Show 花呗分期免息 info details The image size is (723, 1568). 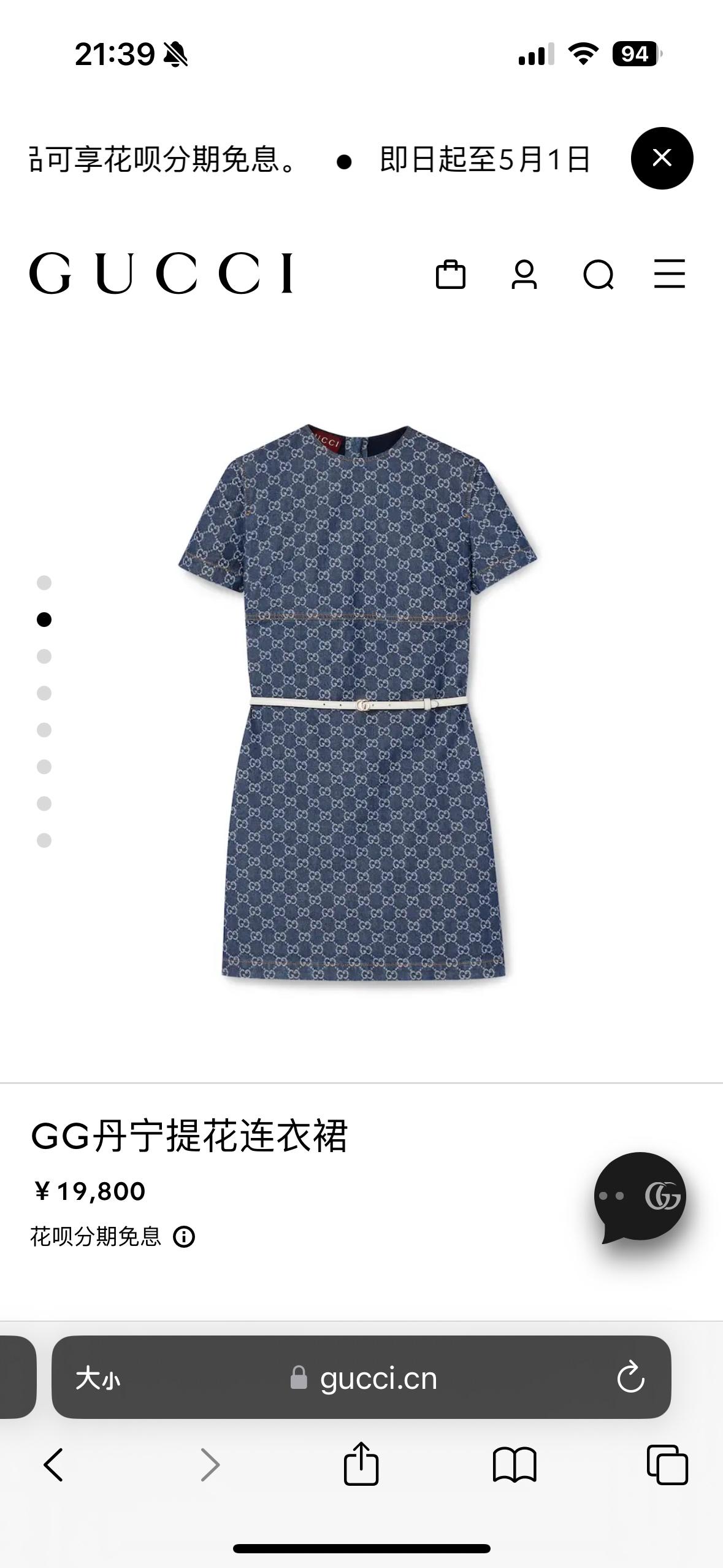(x=184, y=1237)
